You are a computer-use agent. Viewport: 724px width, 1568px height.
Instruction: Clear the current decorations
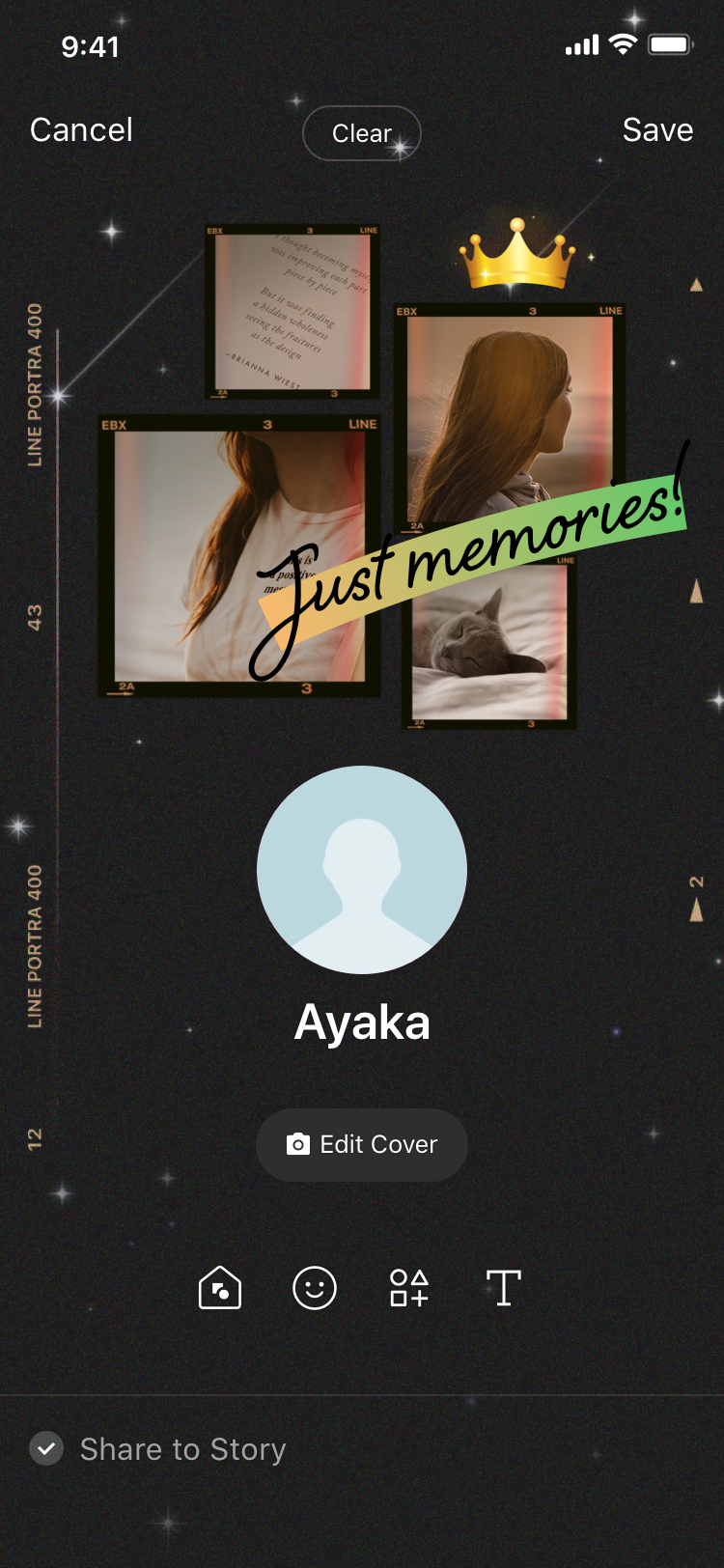(x=362, y=133)
